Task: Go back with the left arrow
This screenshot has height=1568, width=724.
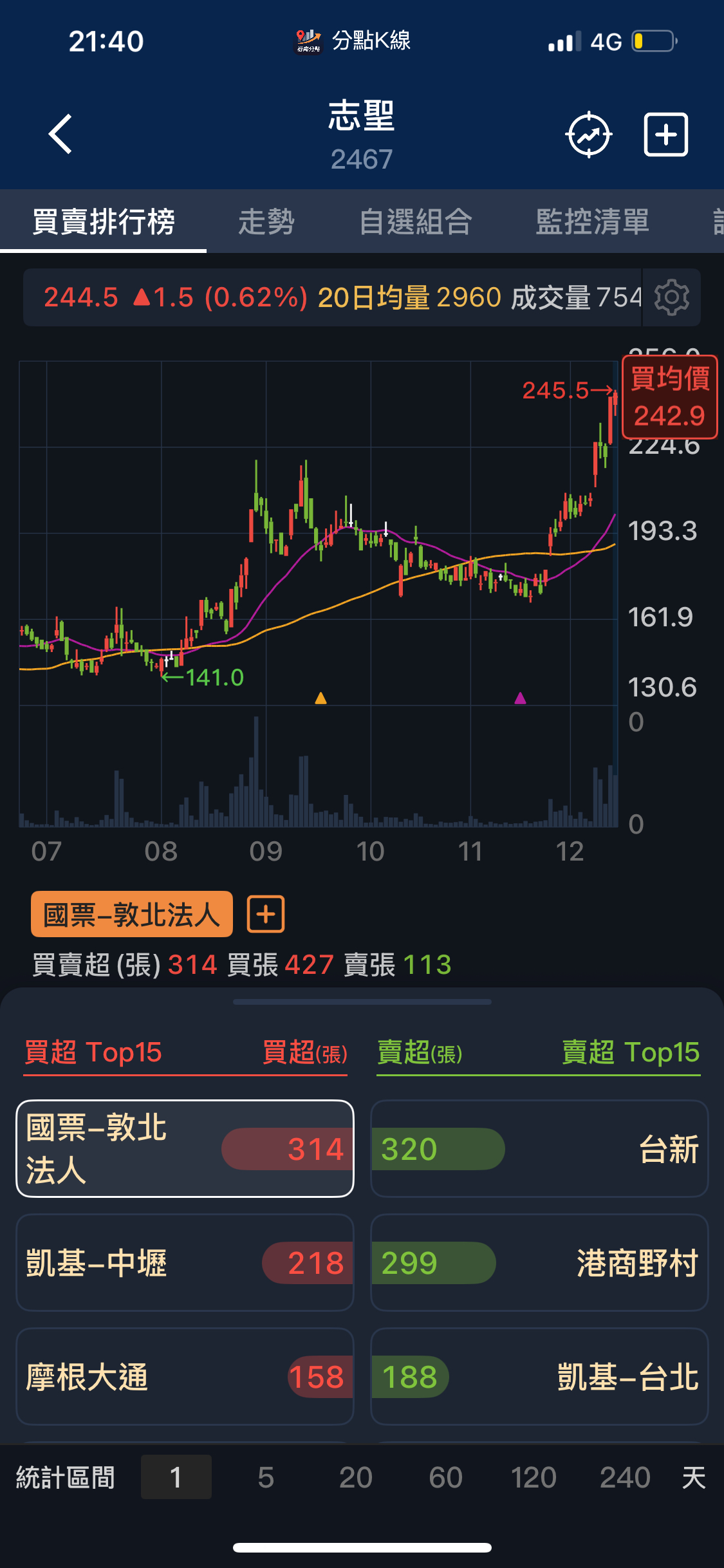Action: (x=60, y=135)
